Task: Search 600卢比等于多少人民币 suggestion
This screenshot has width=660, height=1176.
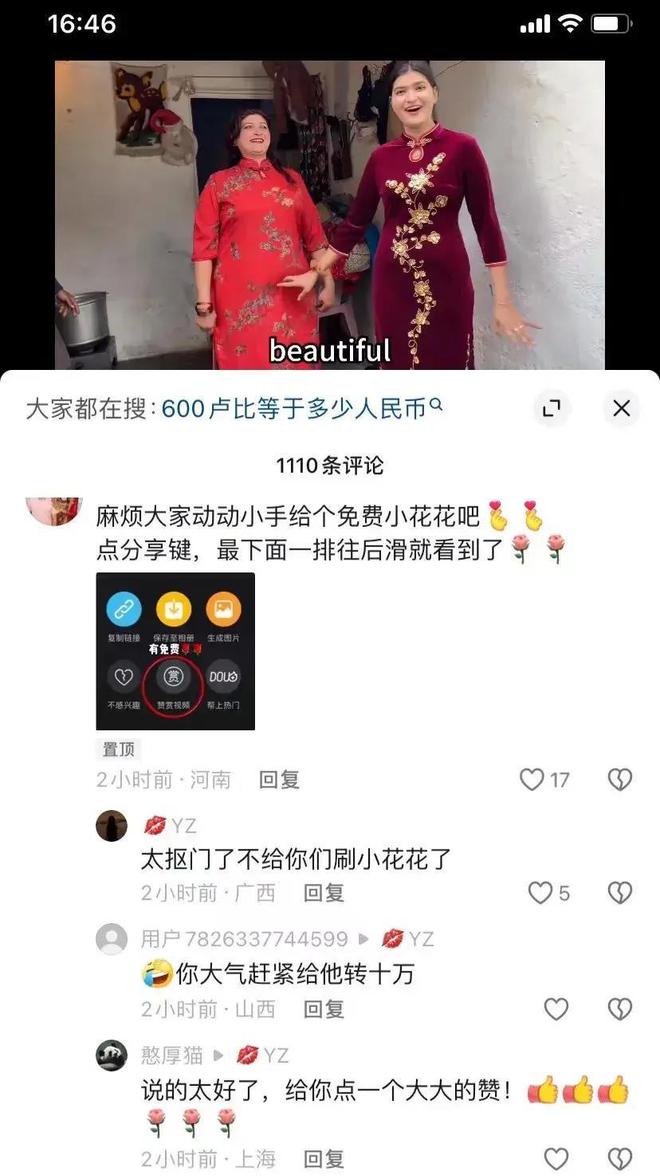Action: 302,408
